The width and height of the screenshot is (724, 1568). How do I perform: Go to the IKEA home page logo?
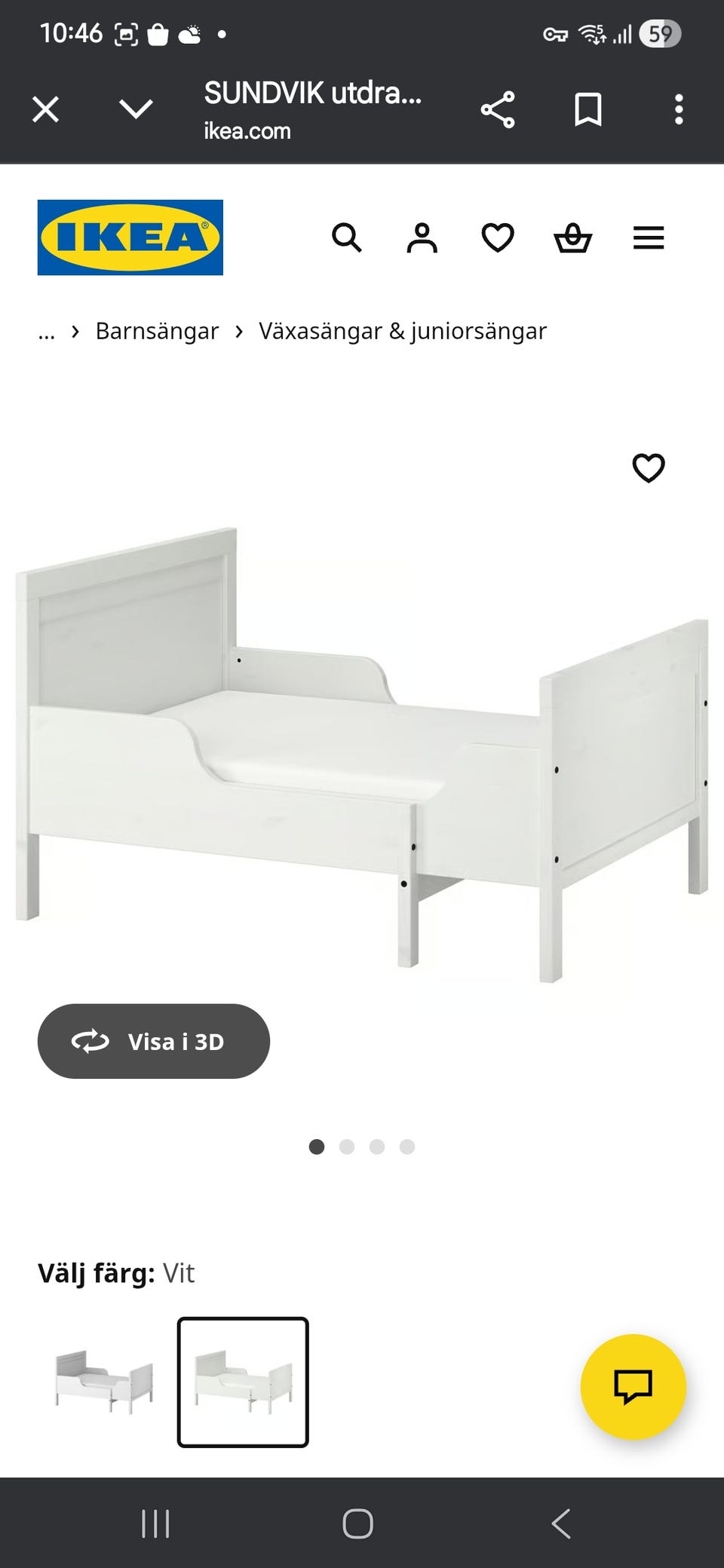[x=130, y=237]
